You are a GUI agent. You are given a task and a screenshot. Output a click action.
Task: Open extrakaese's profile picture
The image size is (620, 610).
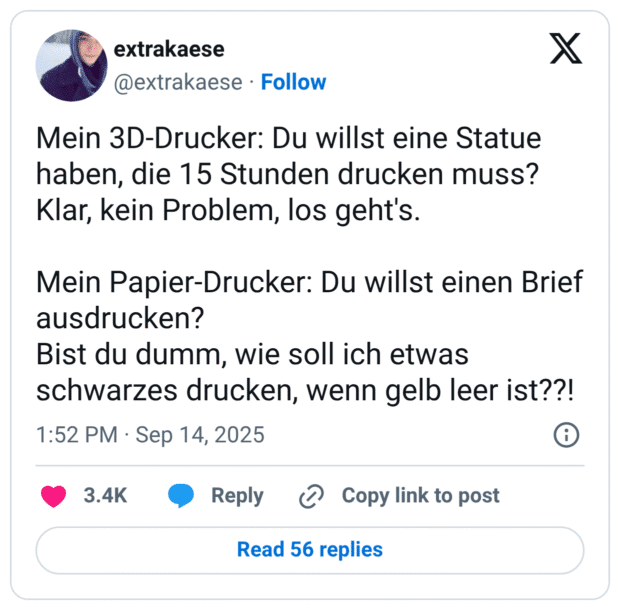tap(71, 65)
